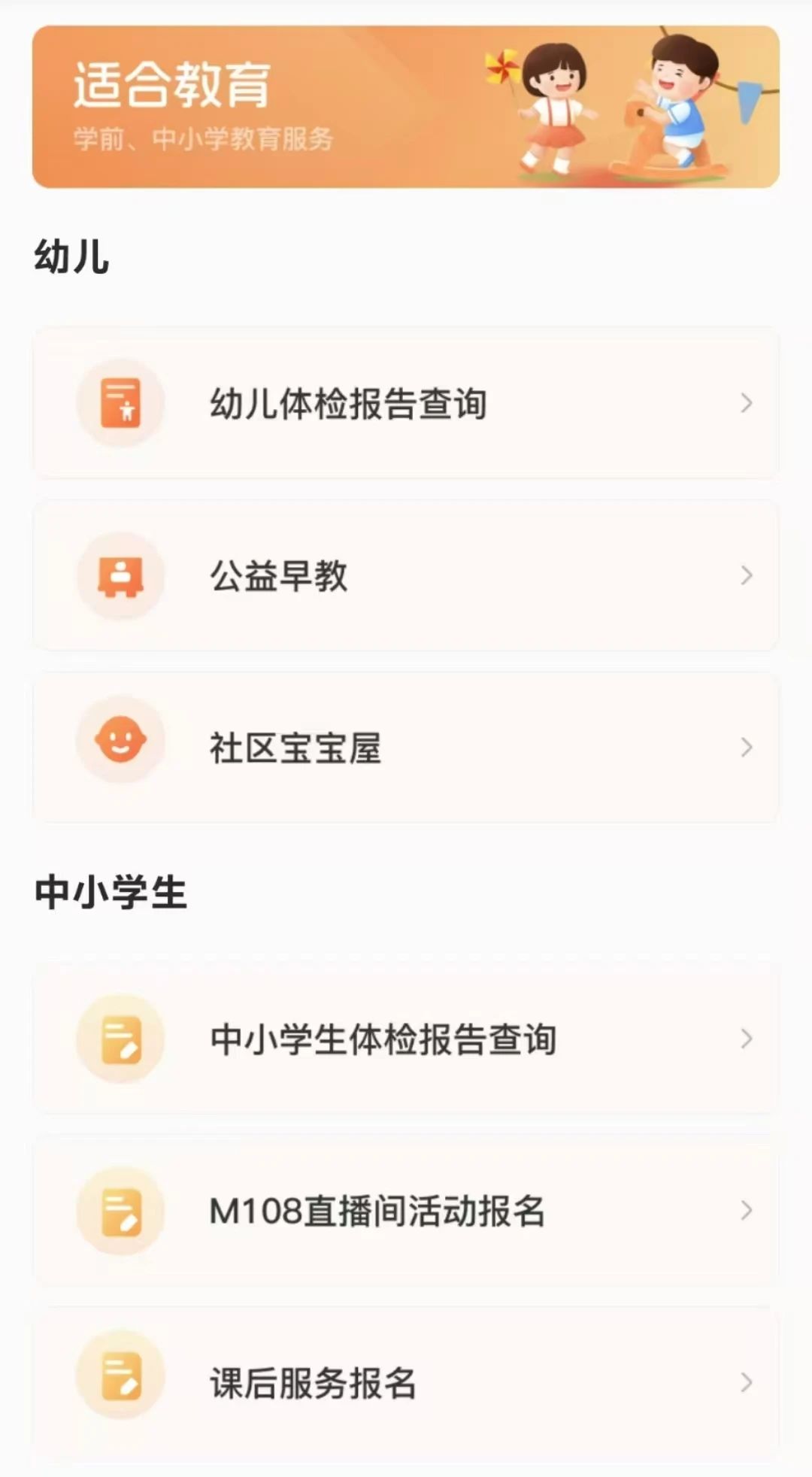812x1477 pixels.
Task: Expand 社区宝宝屋 with the chevron arrow
Action: [x=746, y=748]
